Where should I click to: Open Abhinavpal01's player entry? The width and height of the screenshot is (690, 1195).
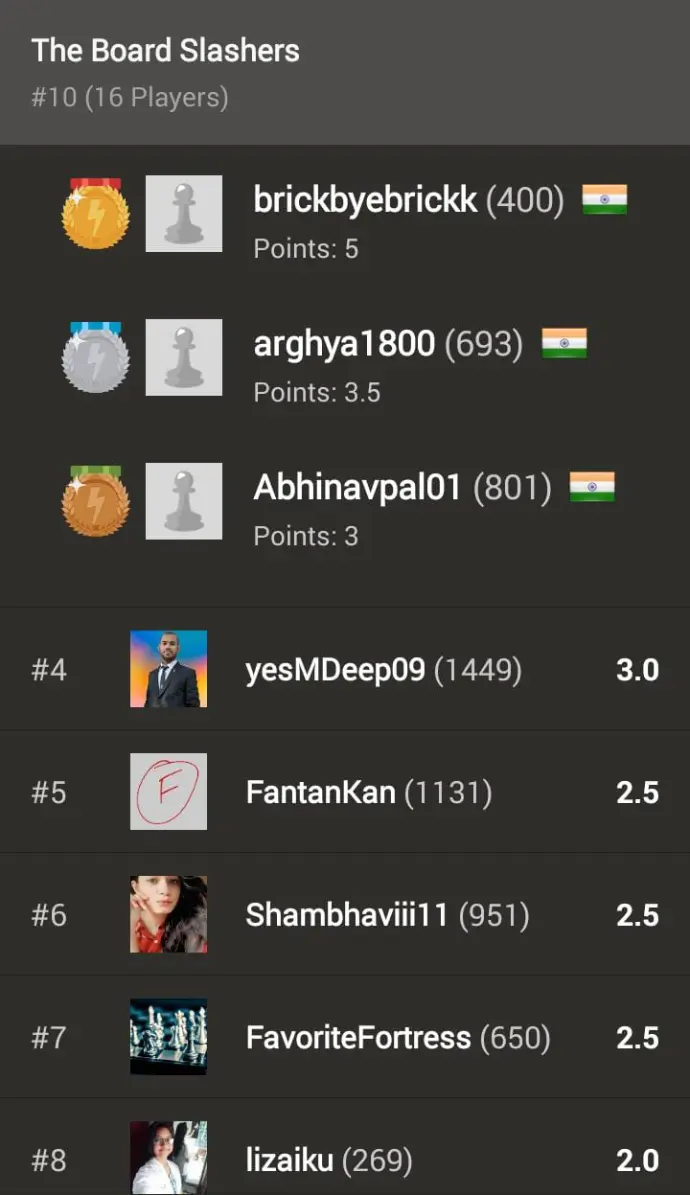point(357,488)
